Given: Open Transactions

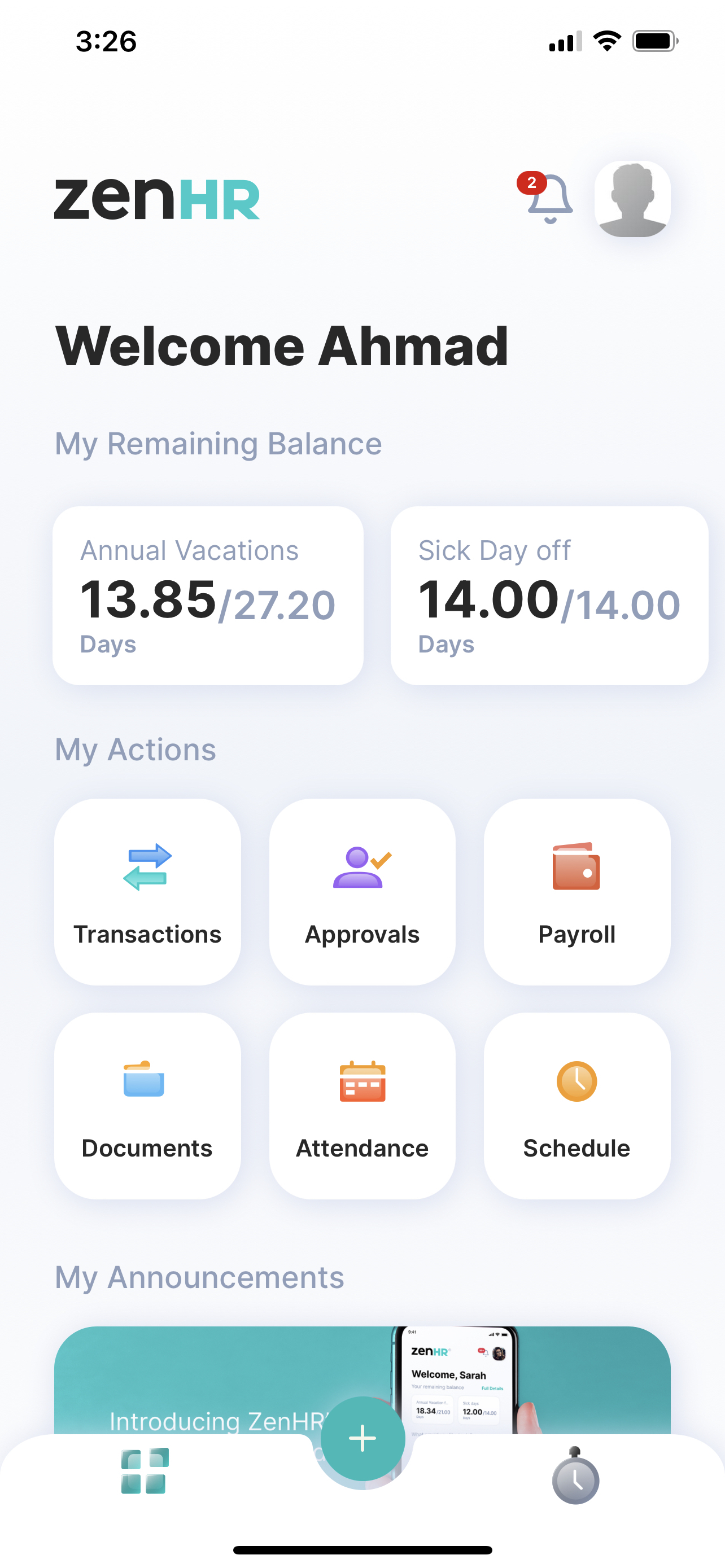Looking at the screenshot, I should tap(147, 891).
